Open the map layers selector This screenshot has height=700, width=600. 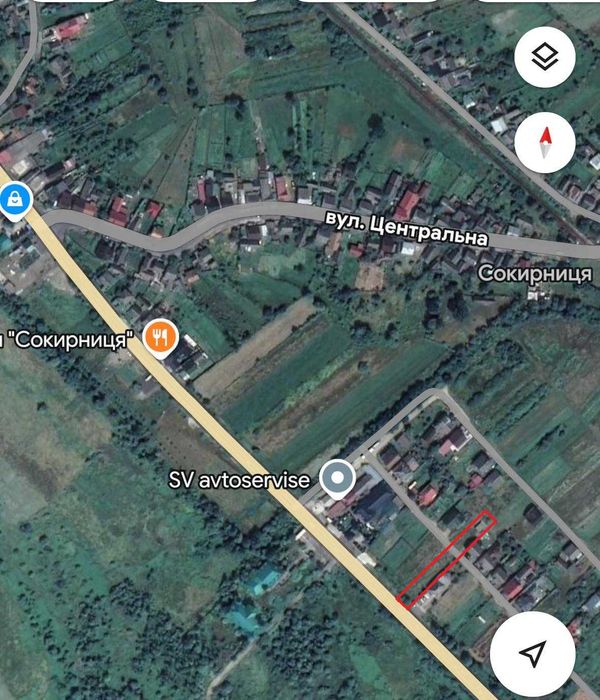[544, 58]
